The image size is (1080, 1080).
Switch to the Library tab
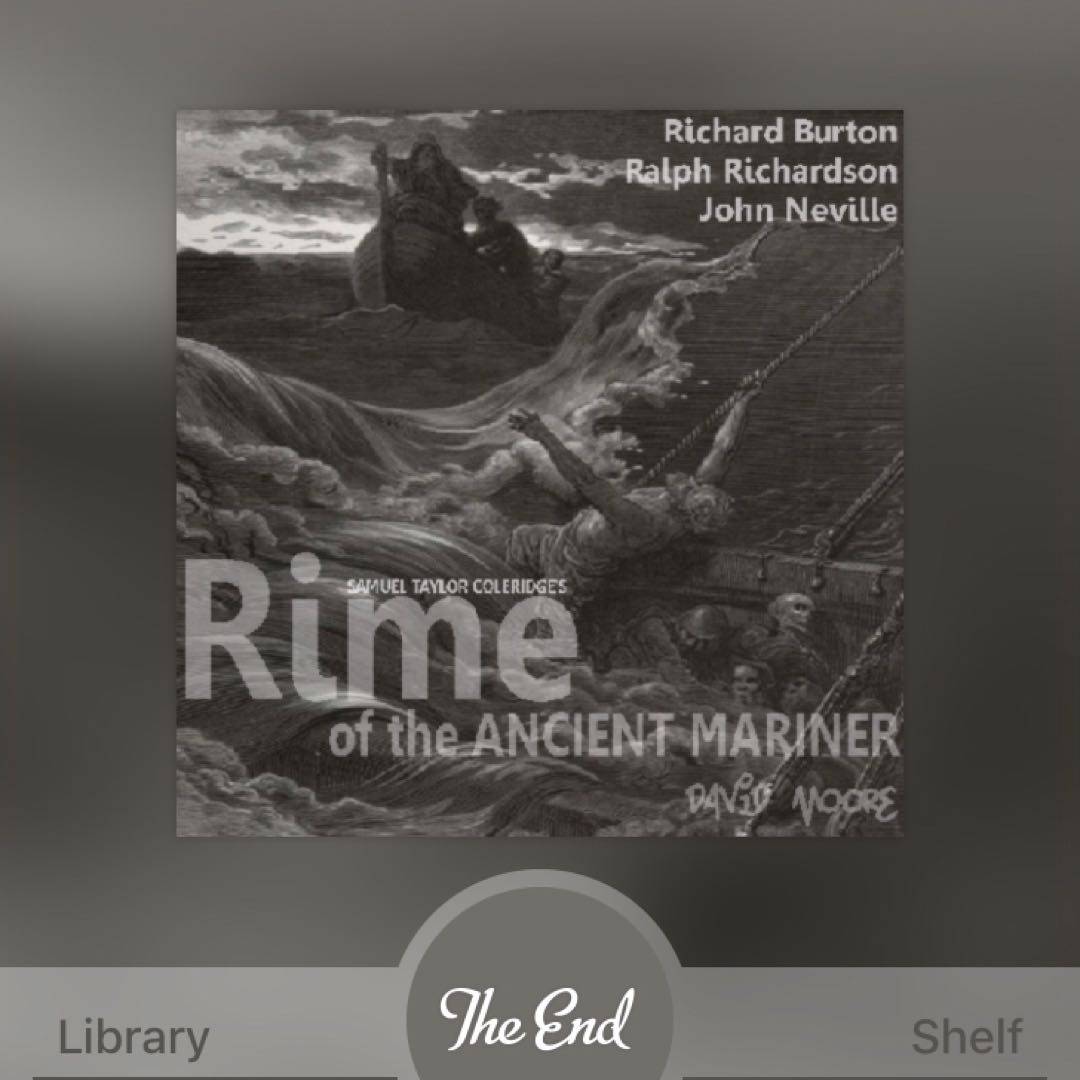pos(134,1036)
